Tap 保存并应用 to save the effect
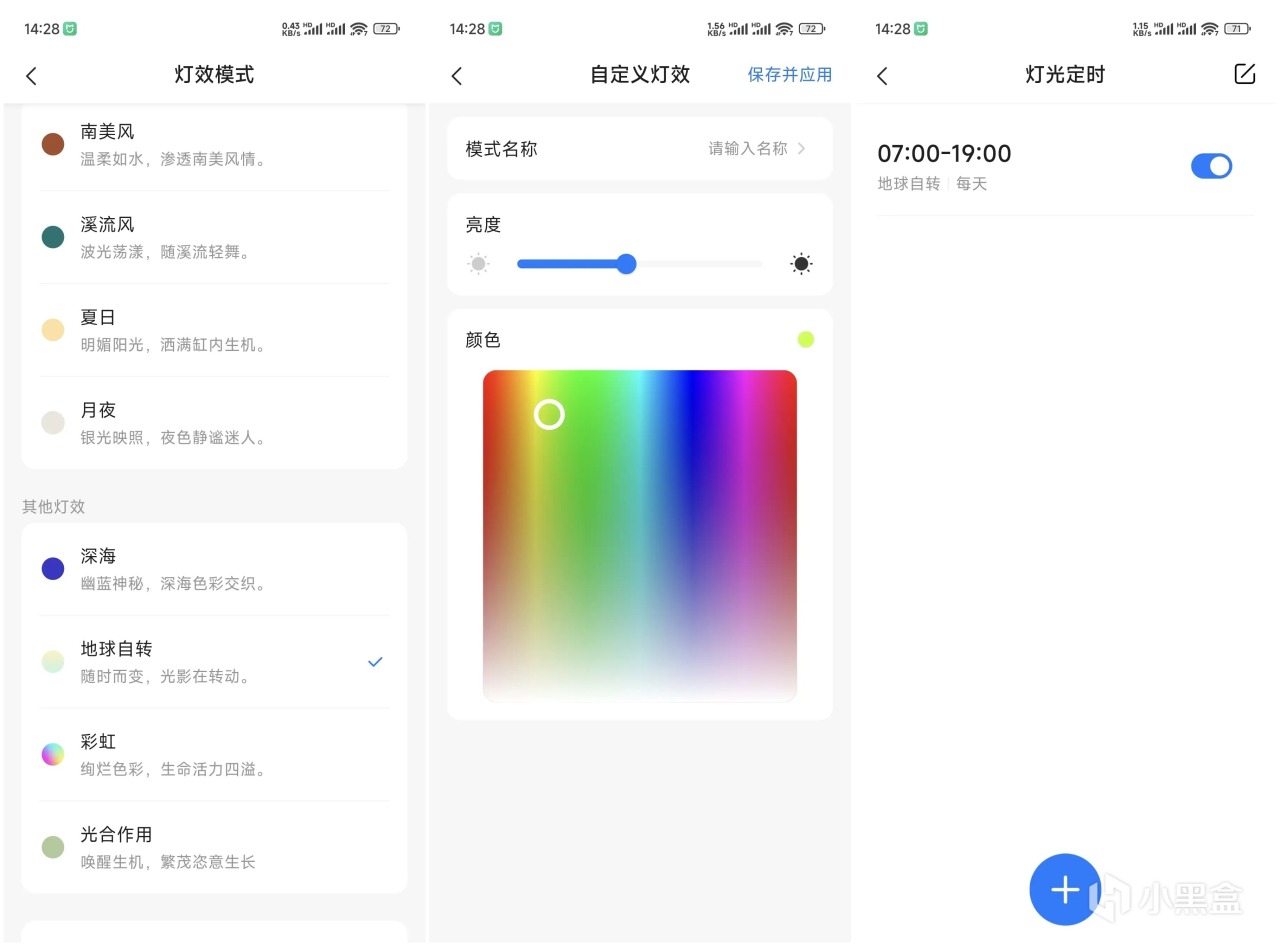This screenshot has width=1280, height=946. coord(789,75)
